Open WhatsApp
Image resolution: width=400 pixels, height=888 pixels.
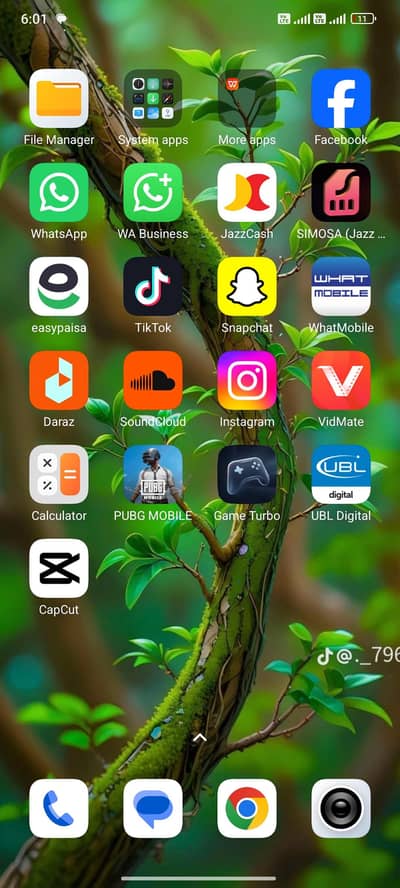coord(59,193)
